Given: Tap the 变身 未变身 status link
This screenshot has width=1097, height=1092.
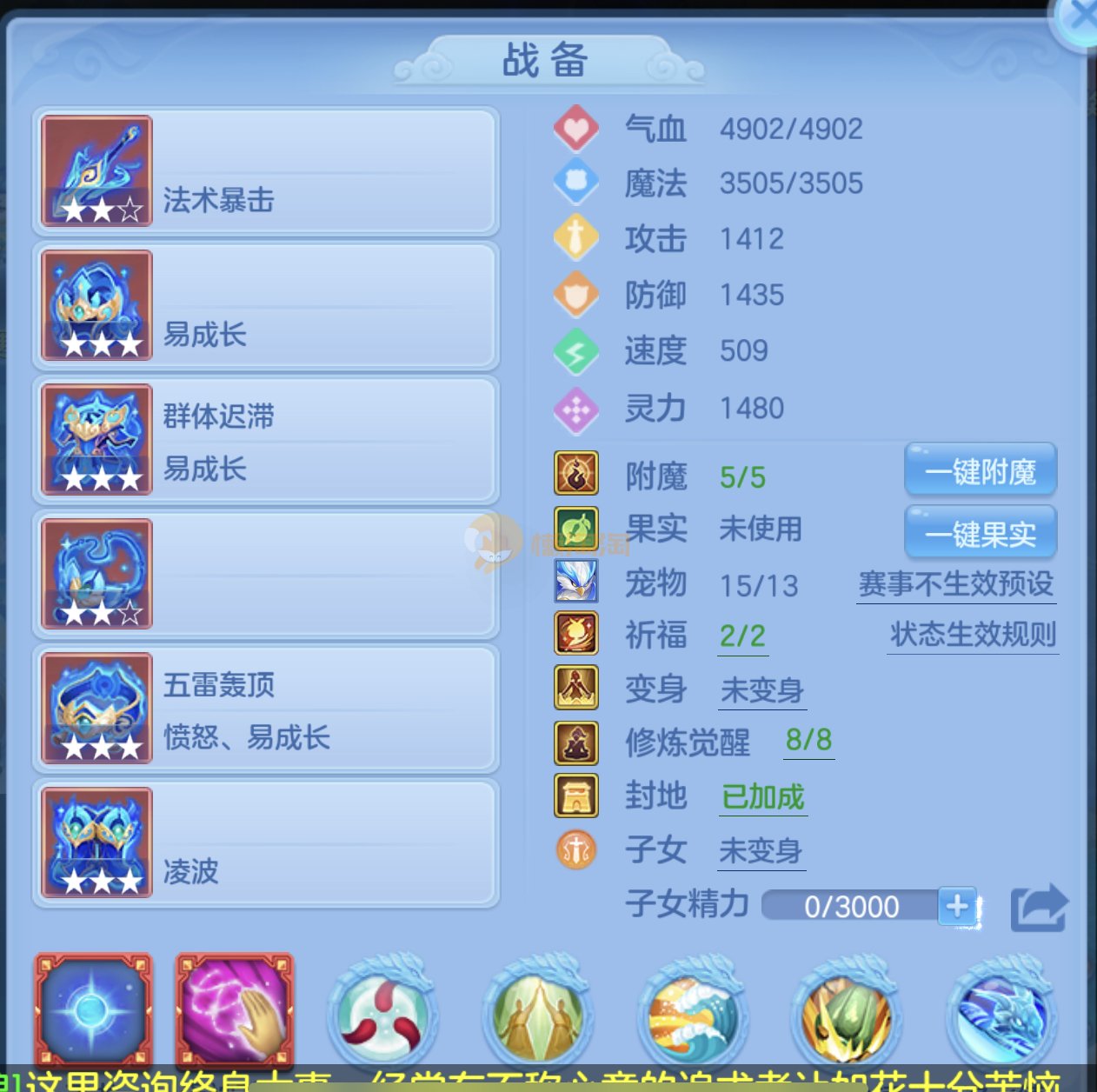Looking at the screenshot, I should pyautogui.click(x=762, y=691).
